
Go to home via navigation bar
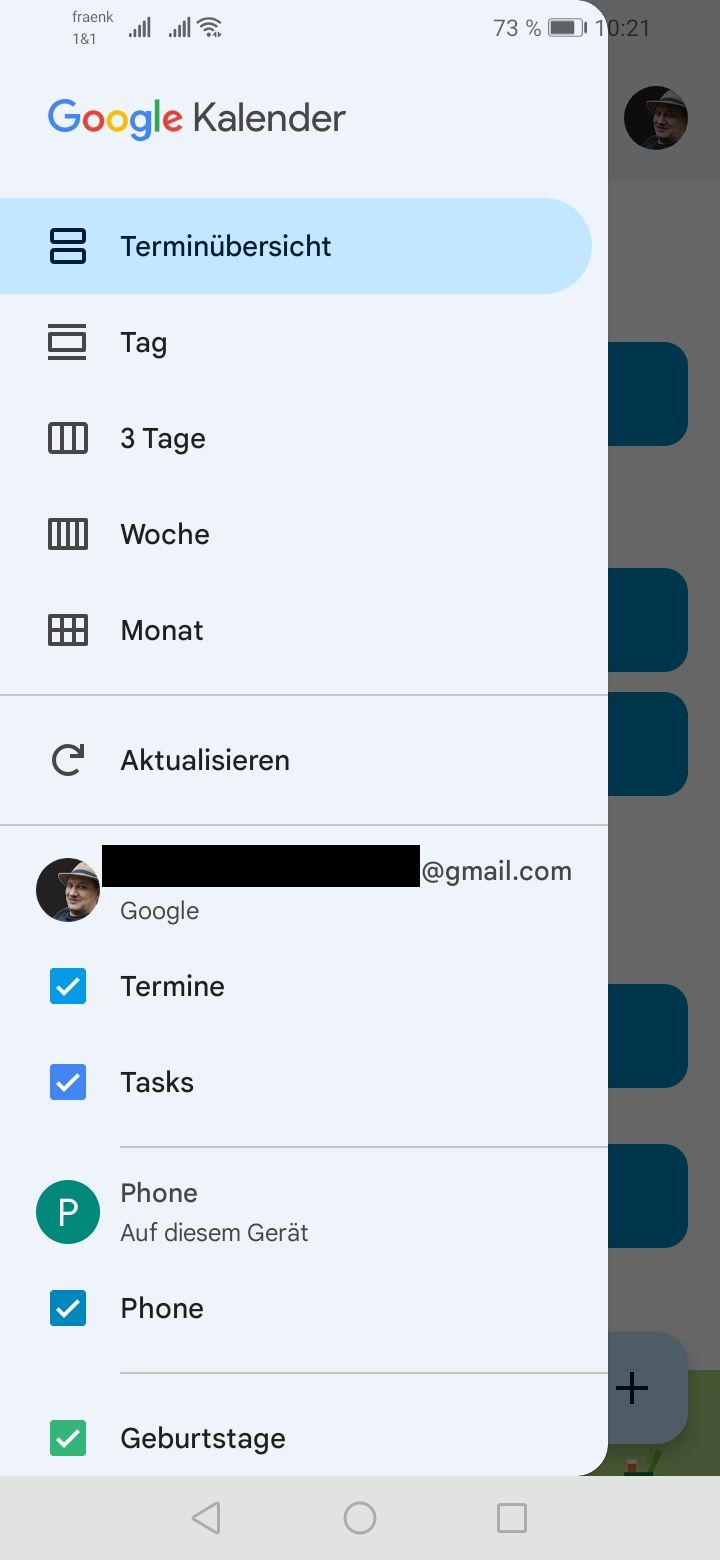click(x=360, y=1518)
